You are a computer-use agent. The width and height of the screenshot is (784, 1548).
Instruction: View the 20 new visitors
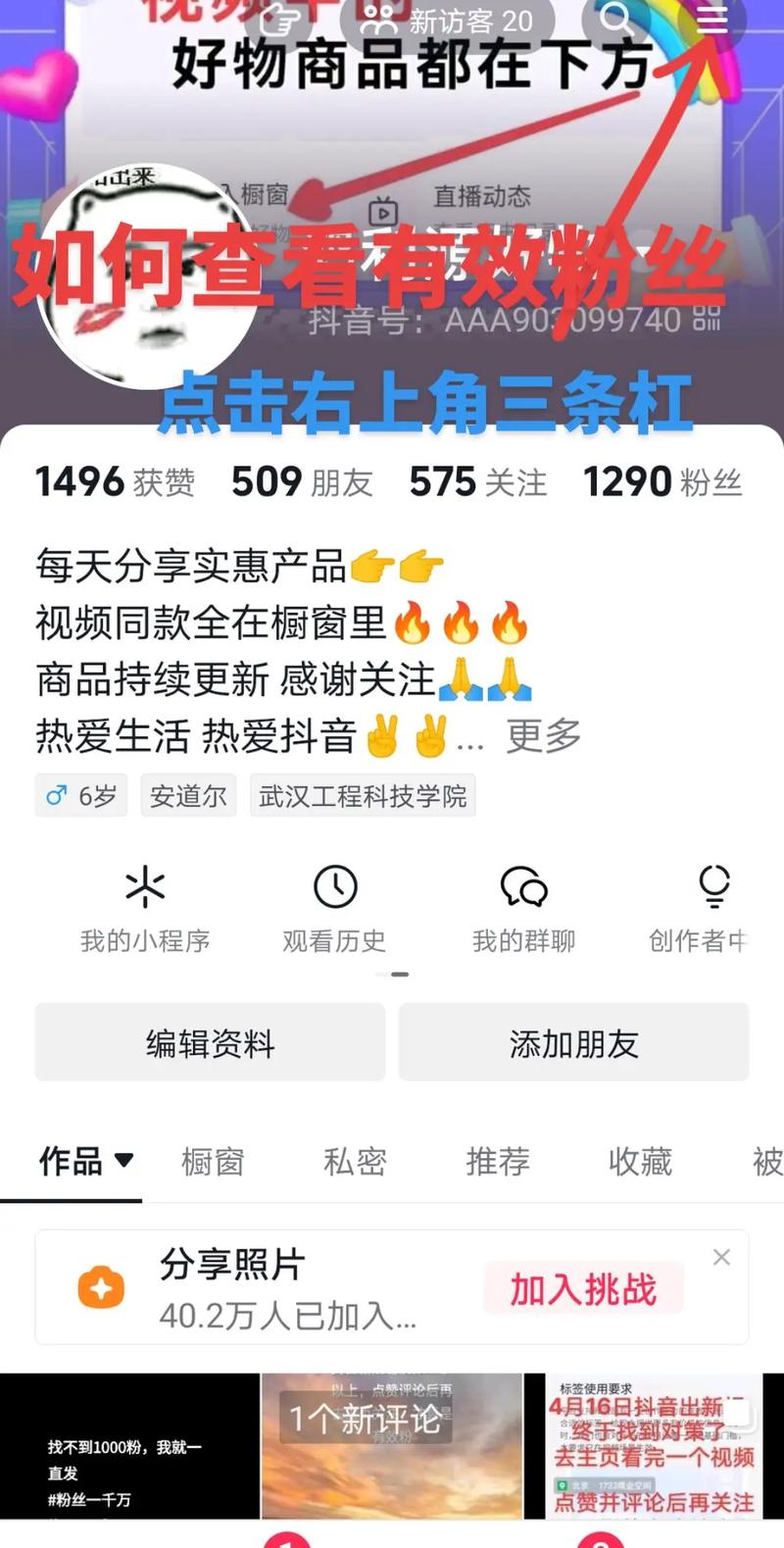[x=448, y=20]
